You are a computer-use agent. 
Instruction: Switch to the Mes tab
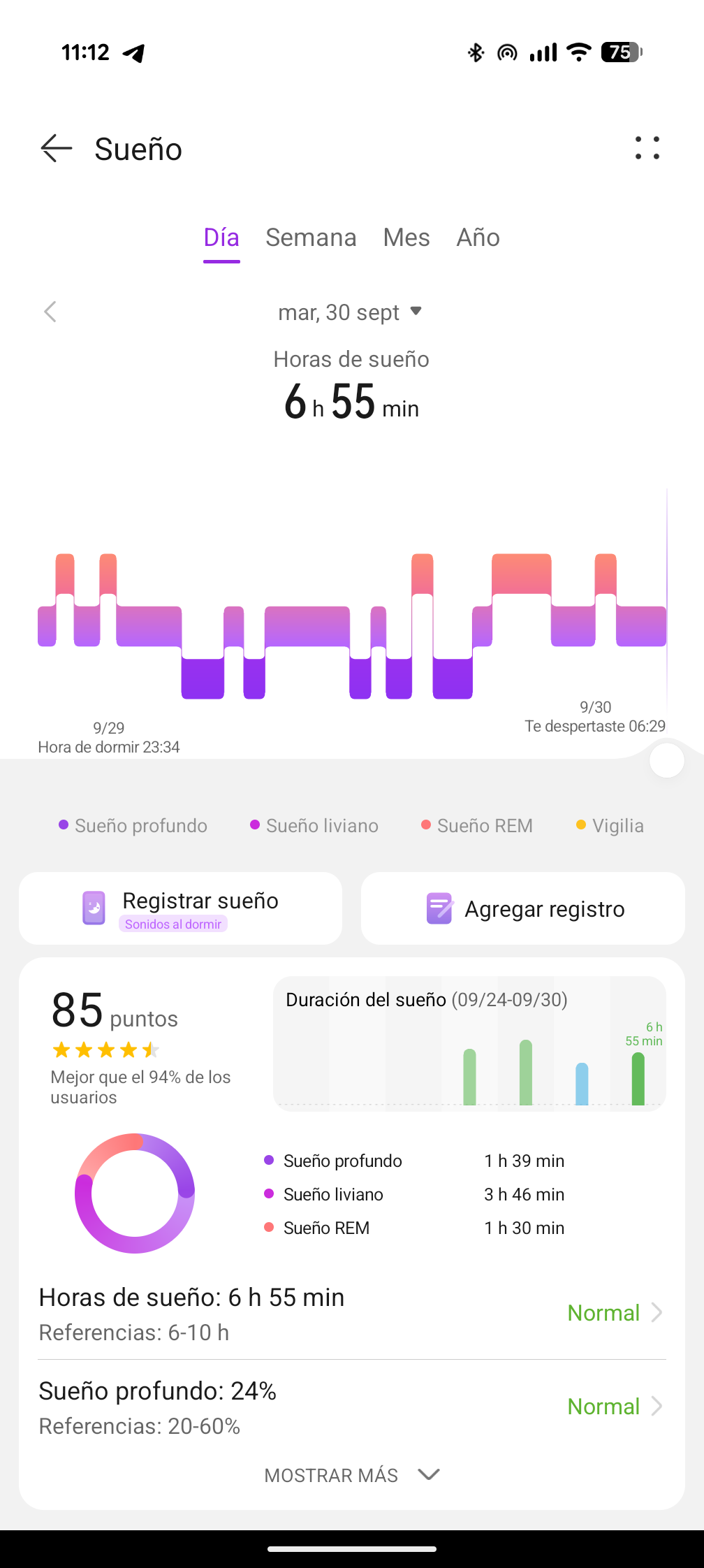tap(406, 238)
